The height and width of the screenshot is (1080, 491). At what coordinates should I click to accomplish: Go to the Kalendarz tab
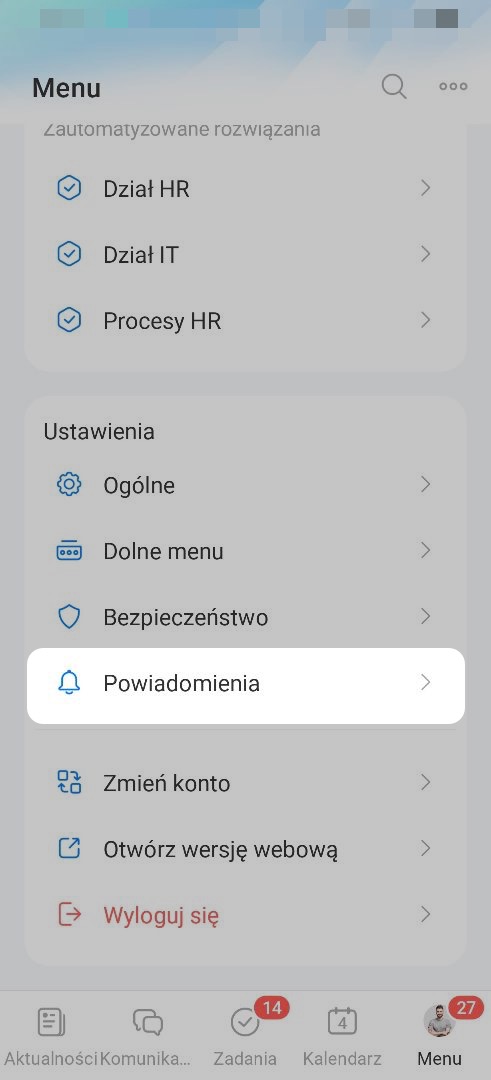point(342,1037)
